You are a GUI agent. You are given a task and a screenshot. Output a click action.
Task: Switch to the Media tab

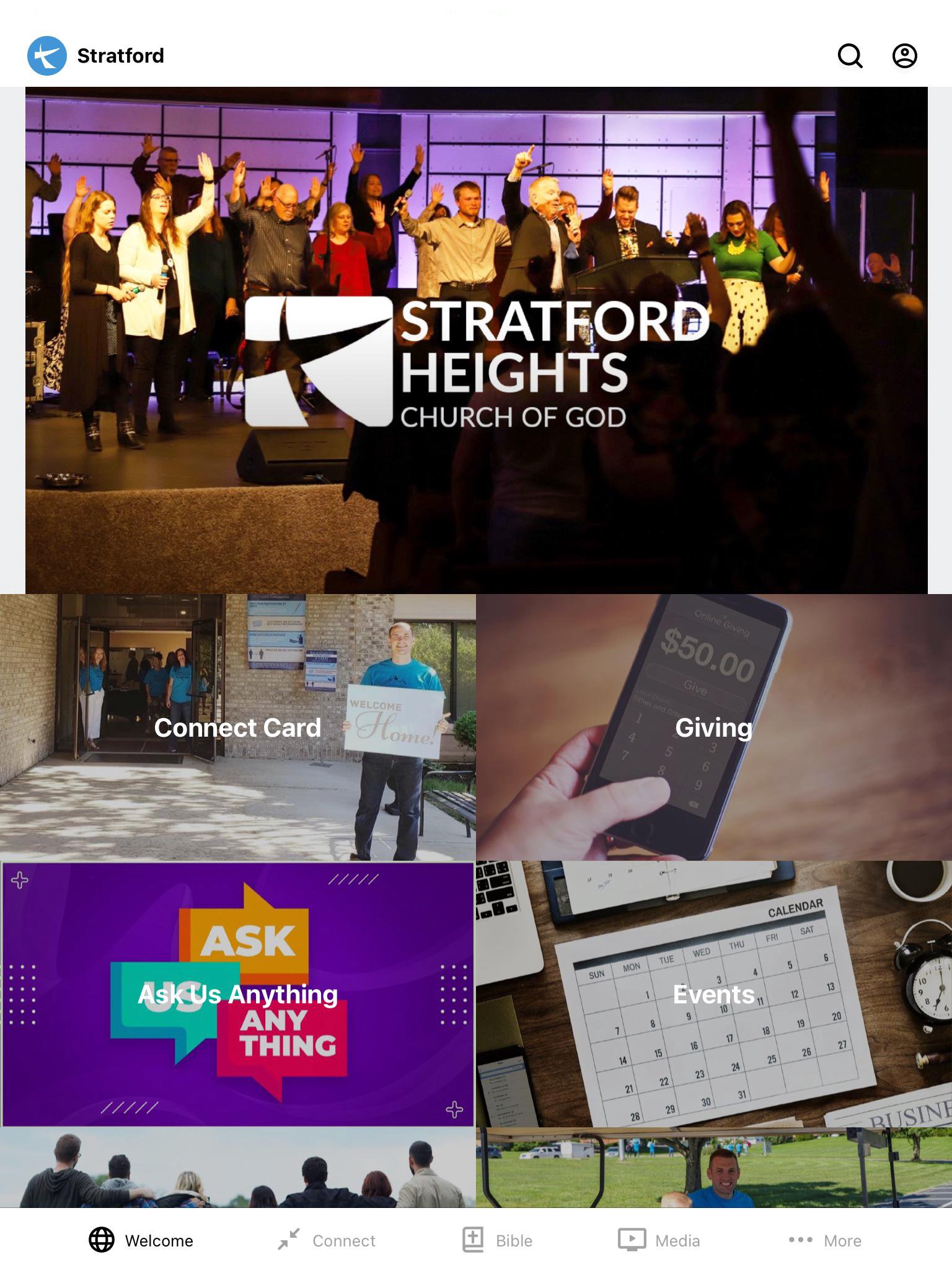[x=659, y=1240]
